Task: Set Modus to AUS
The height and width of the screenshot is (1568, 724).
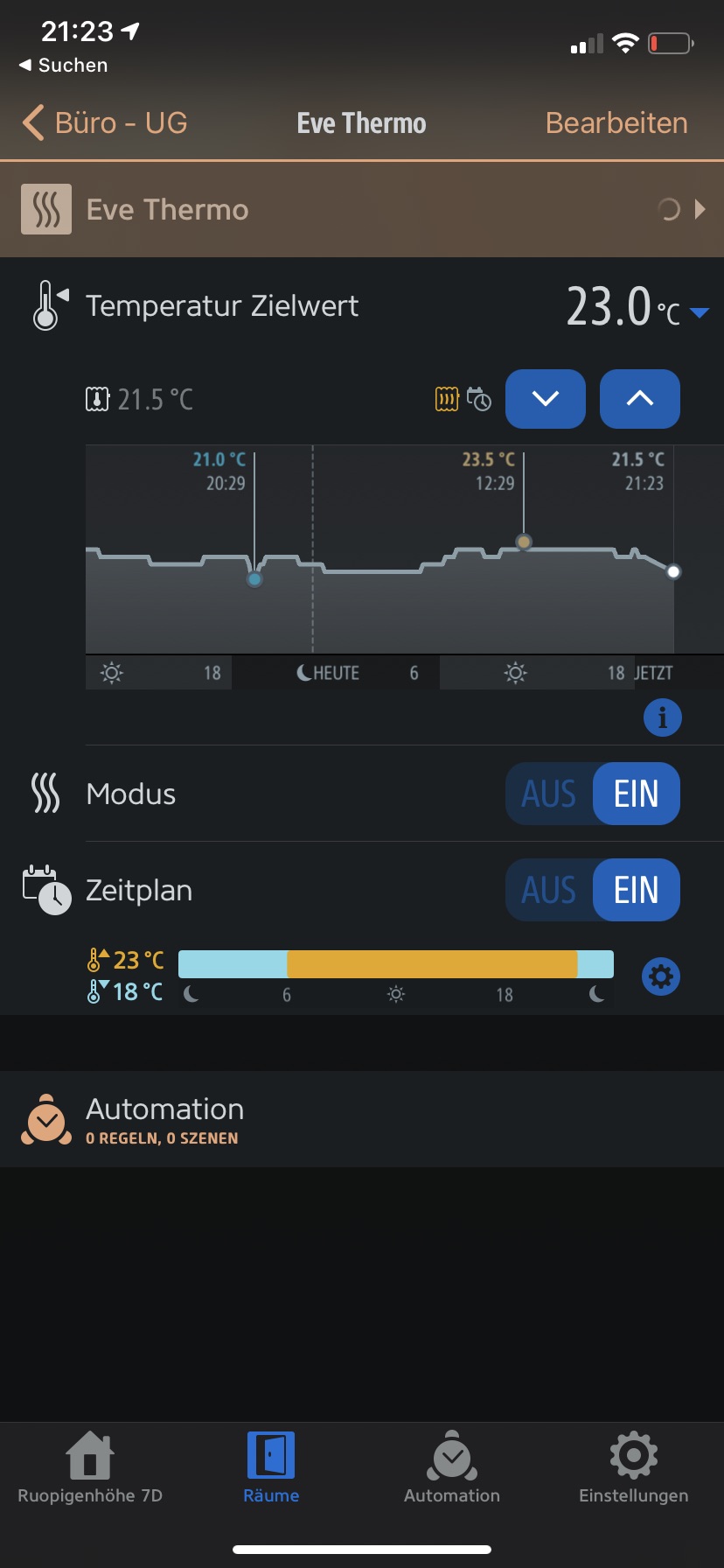Action: click(549, 794)
